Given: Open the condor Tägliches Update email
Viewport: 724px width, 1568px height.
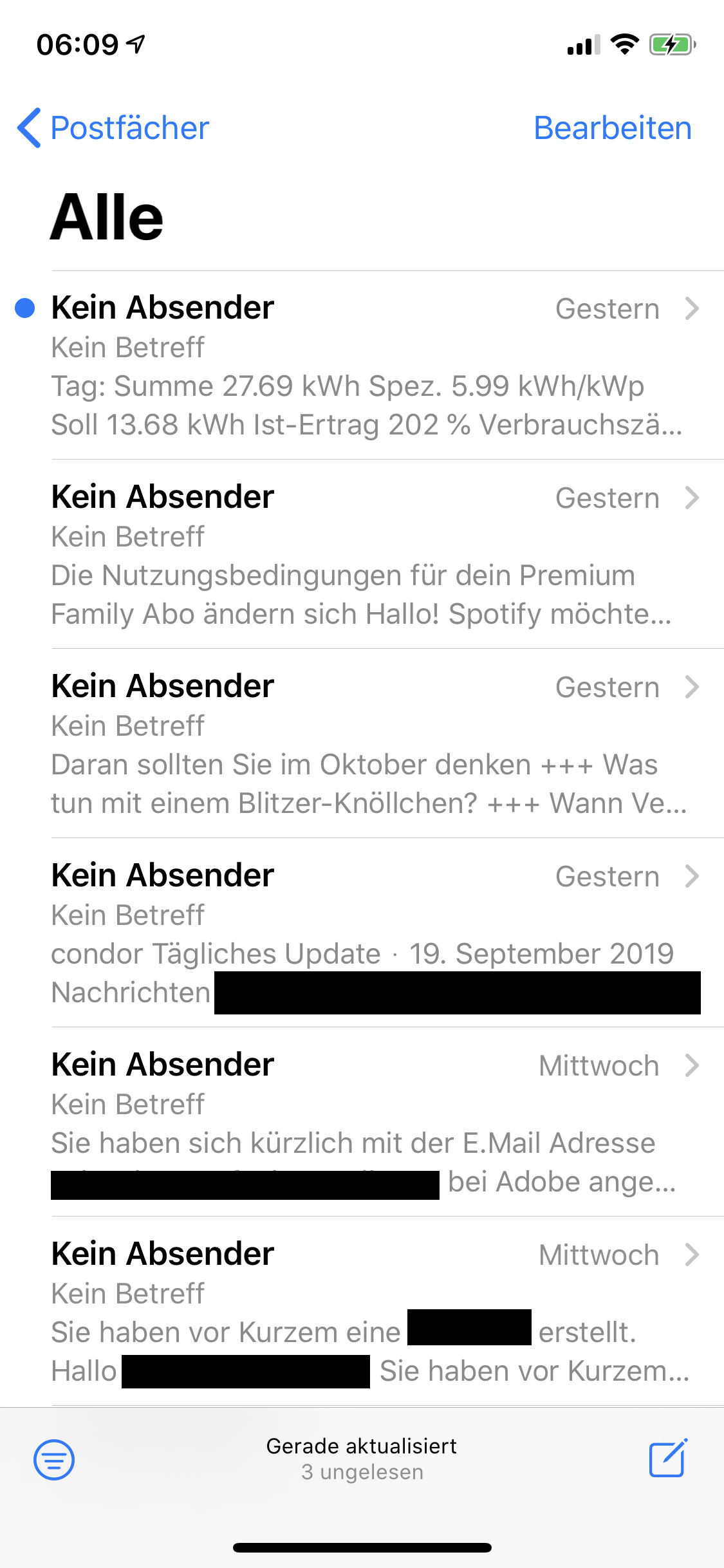Looking at the screenshot, I should (367, 933).
